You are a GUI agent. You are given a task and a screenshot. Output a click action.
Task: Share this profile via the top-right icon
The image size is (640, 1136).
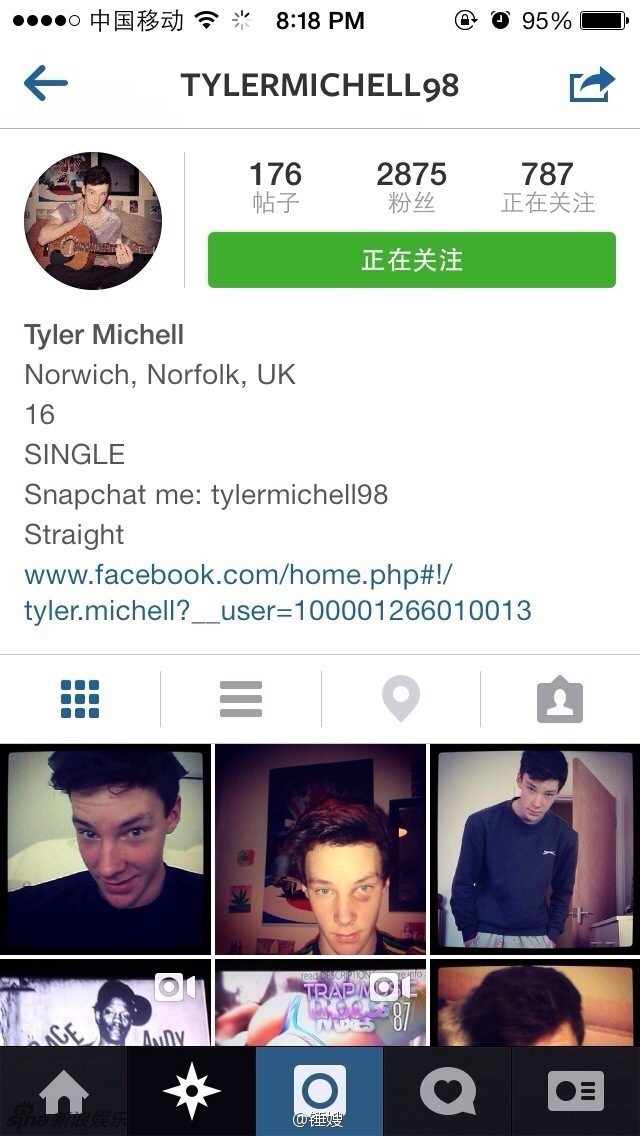[592, 84]
